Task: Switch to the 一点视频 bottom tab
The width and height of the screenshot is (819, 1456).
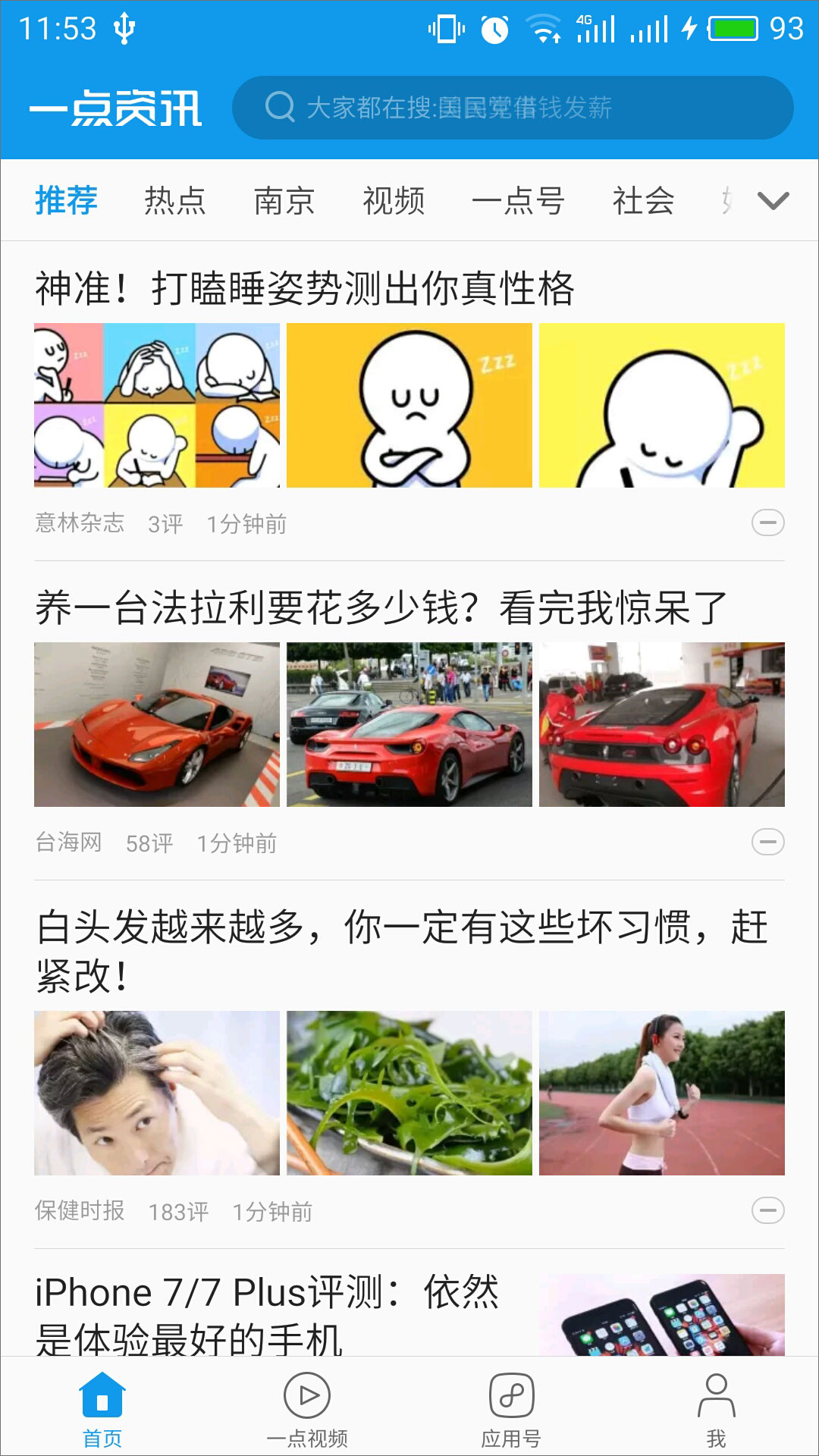Action: (x=307, y=1409)
